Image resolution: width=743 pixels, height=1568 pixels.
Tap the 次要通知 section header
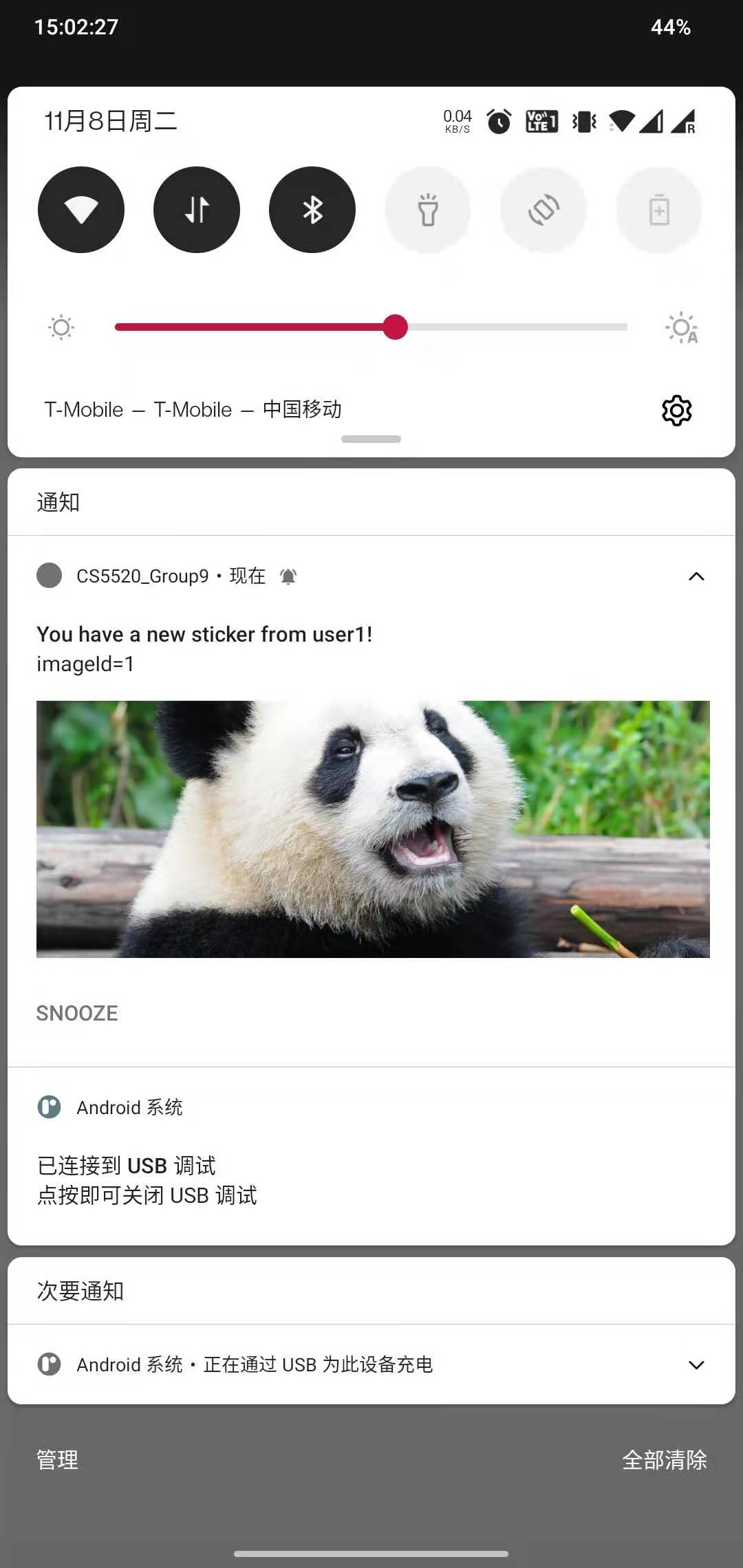[79, 1291]
